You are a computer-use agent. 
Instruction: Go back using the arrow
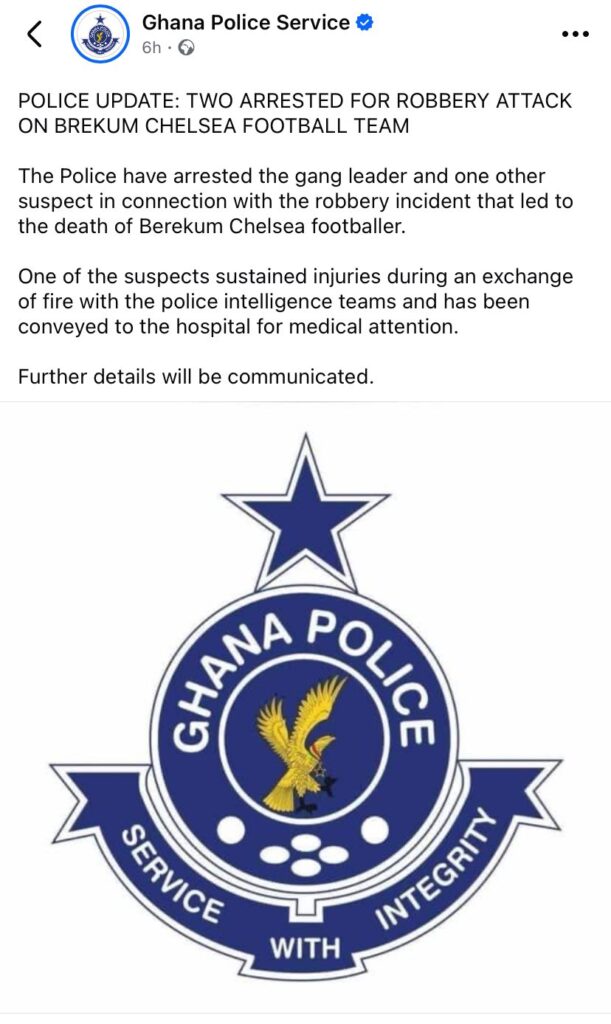pos(35,35)
